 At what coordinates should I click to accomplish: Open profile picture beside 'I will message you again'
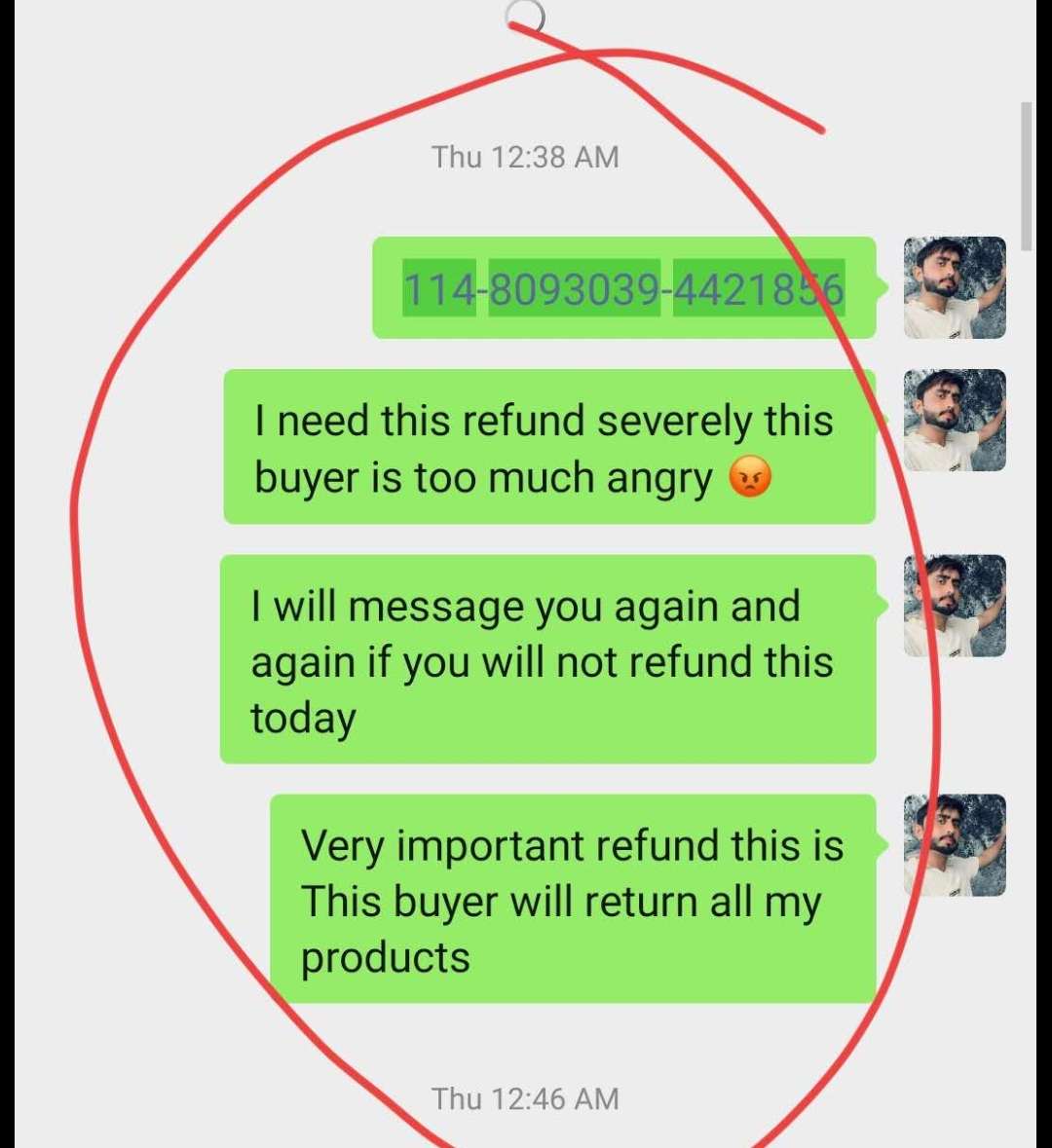click(955, 606)
